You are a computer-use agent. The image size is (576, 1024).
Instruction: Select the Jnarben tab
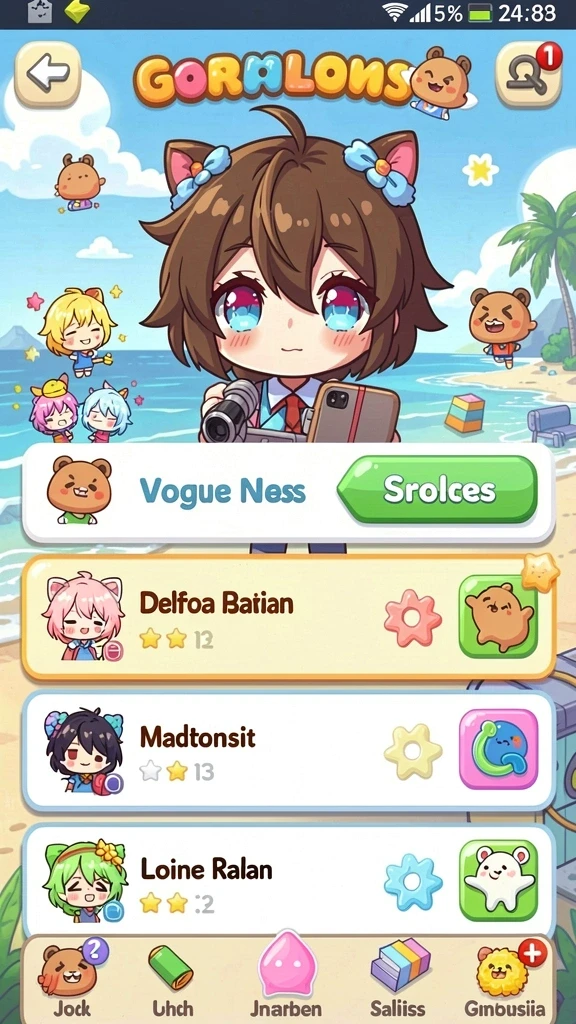(x=286, y=976)
